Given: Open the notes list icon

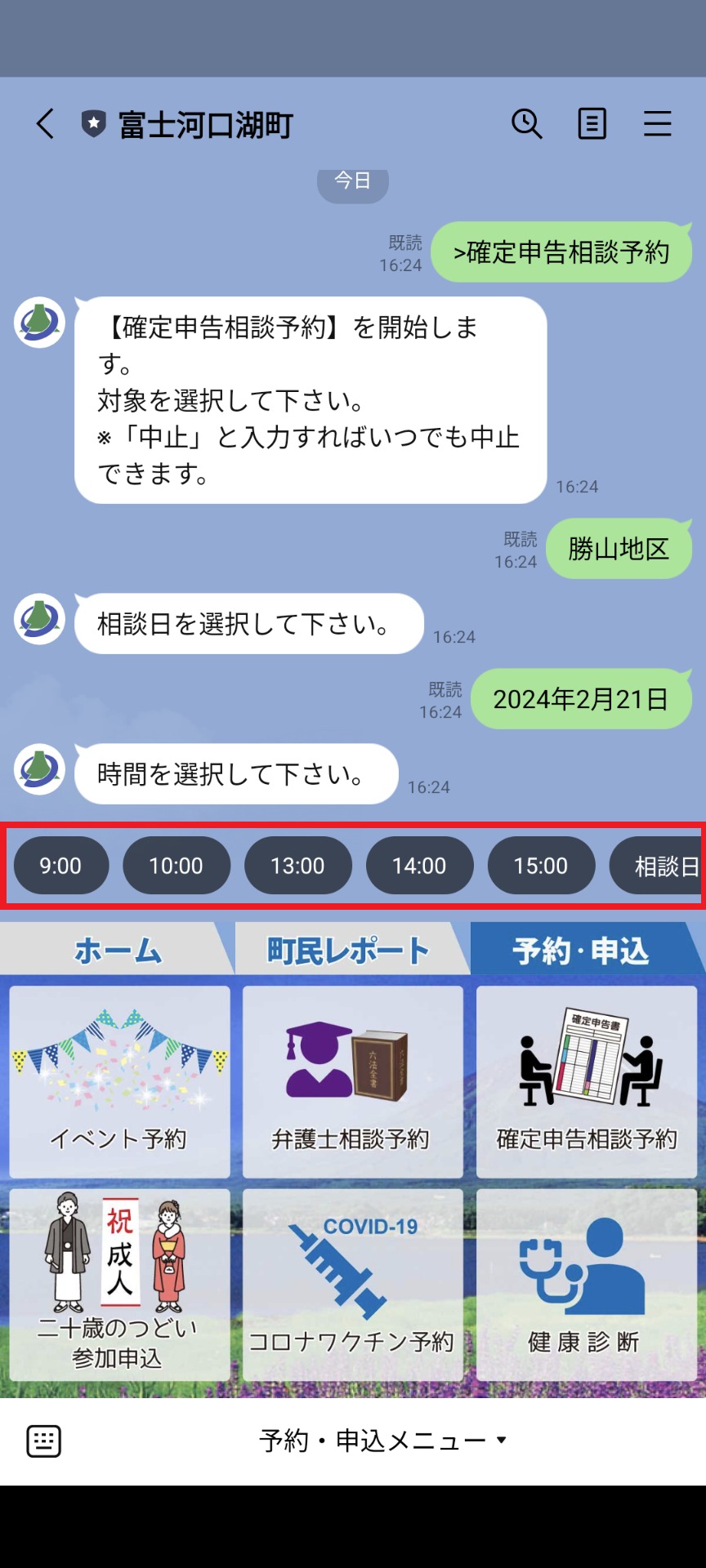Looking at the screenshot, I should [592, 124].
